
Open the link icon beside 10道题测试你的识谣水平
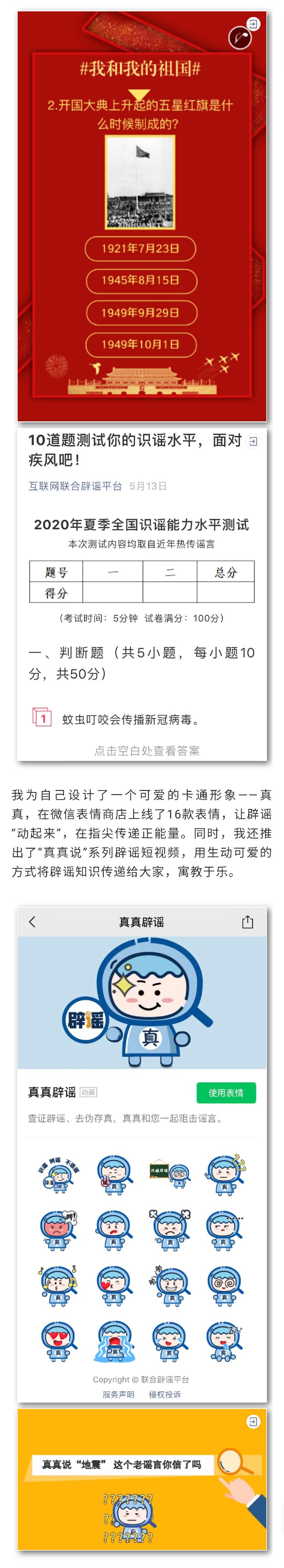tap(253, 441)
